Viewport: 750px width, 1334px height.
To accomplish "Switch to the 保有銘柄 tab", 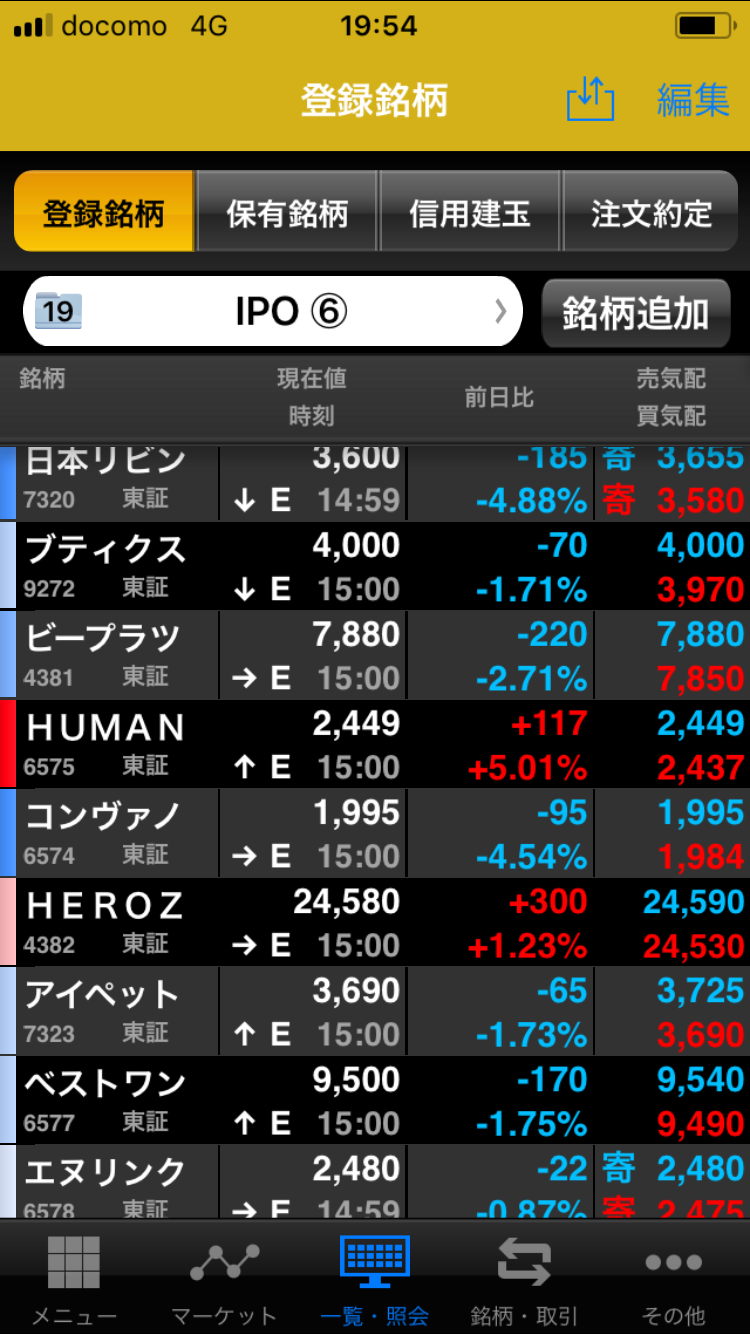I will pyautogui.click(x=287, y=212).
